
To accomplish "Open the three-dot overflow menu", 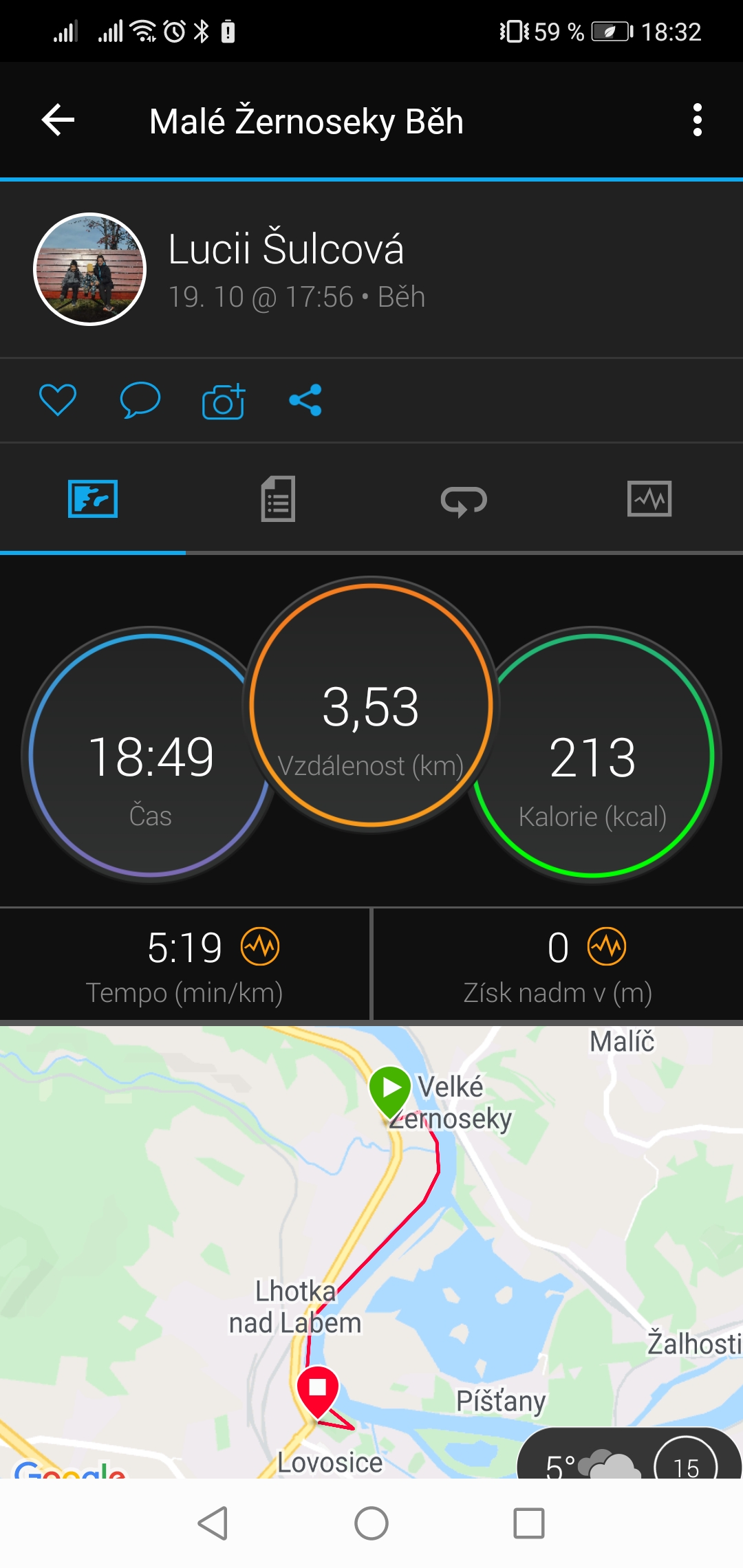I will click(698, 120).
